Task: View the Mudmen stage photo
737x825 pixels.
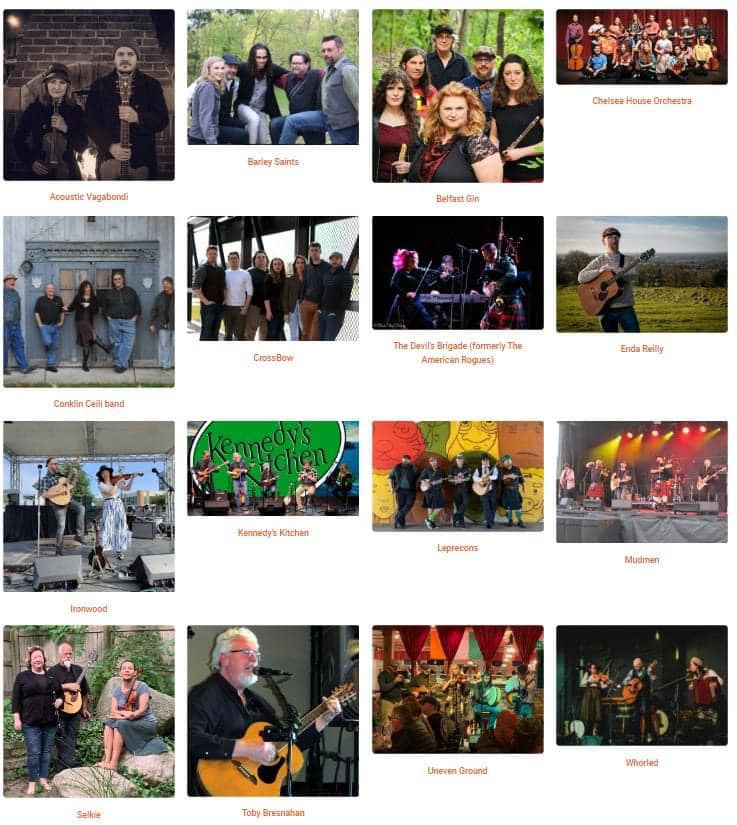Action: click(x=641, y=482)
